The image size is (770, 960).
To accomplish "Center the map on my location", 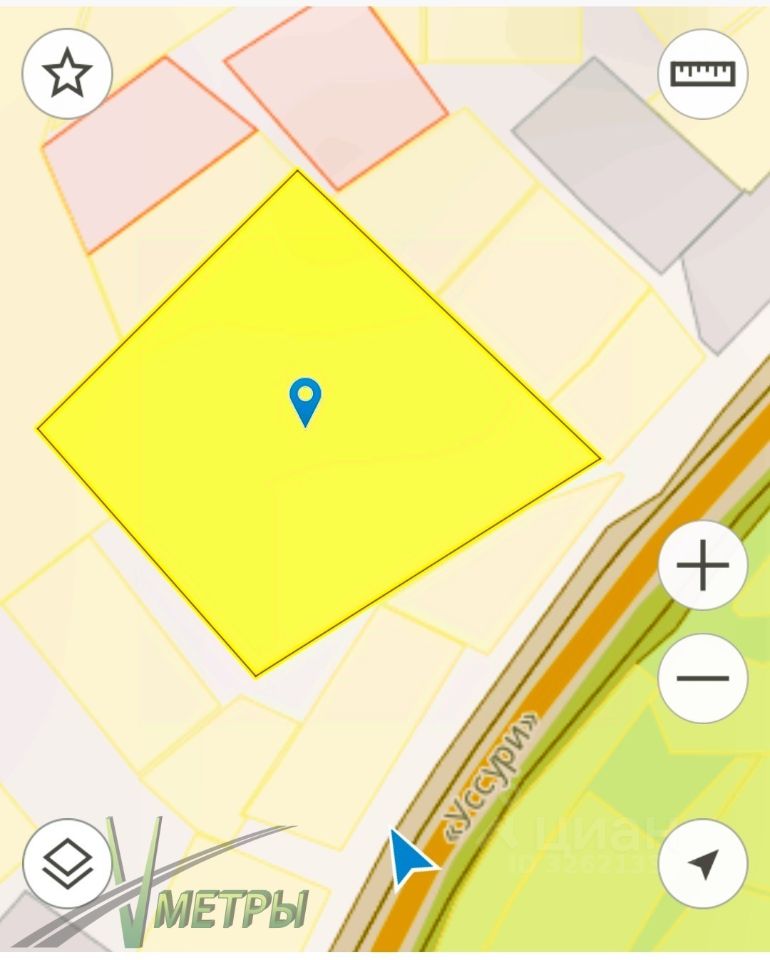I will tap(703, 863).
